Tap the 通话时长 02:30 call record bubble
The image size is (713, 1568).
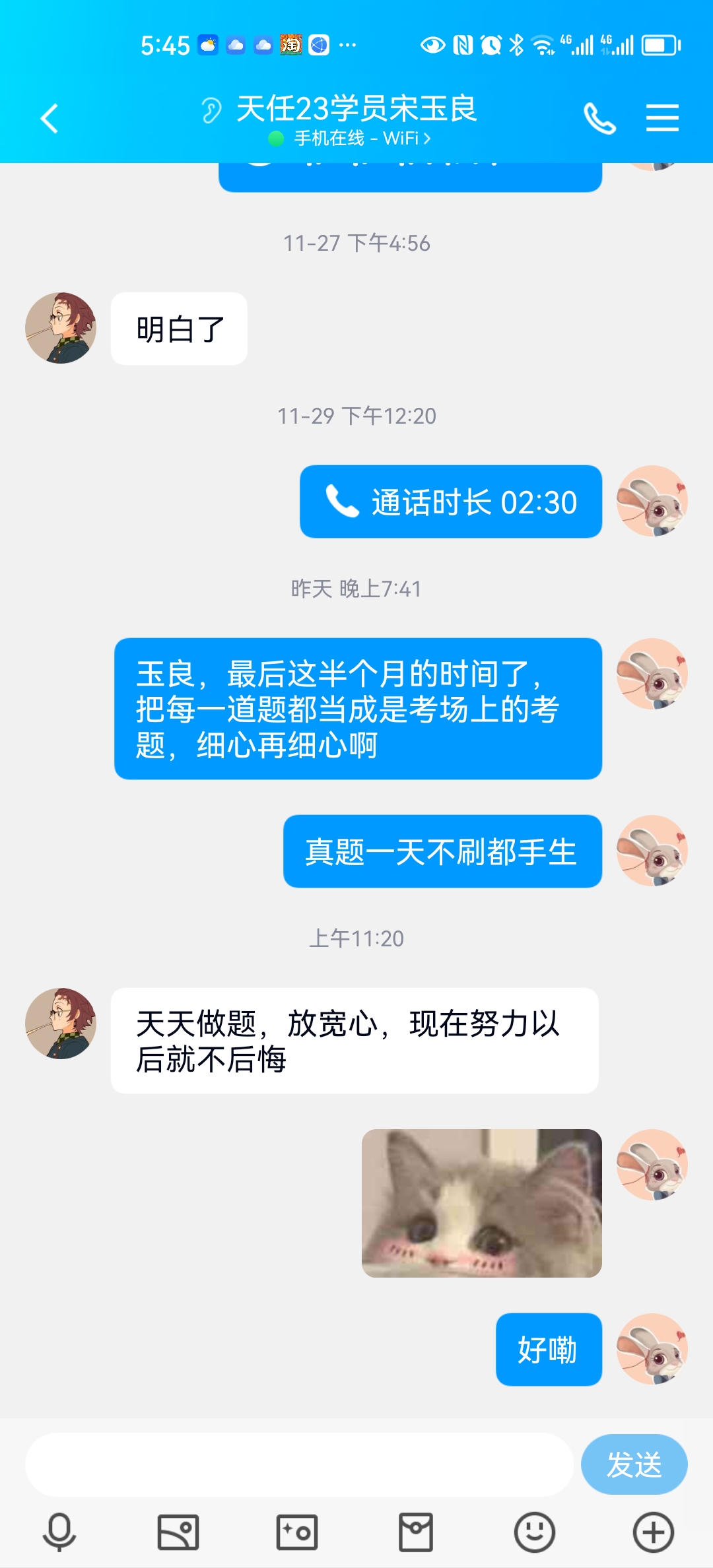tap(451, 502)
